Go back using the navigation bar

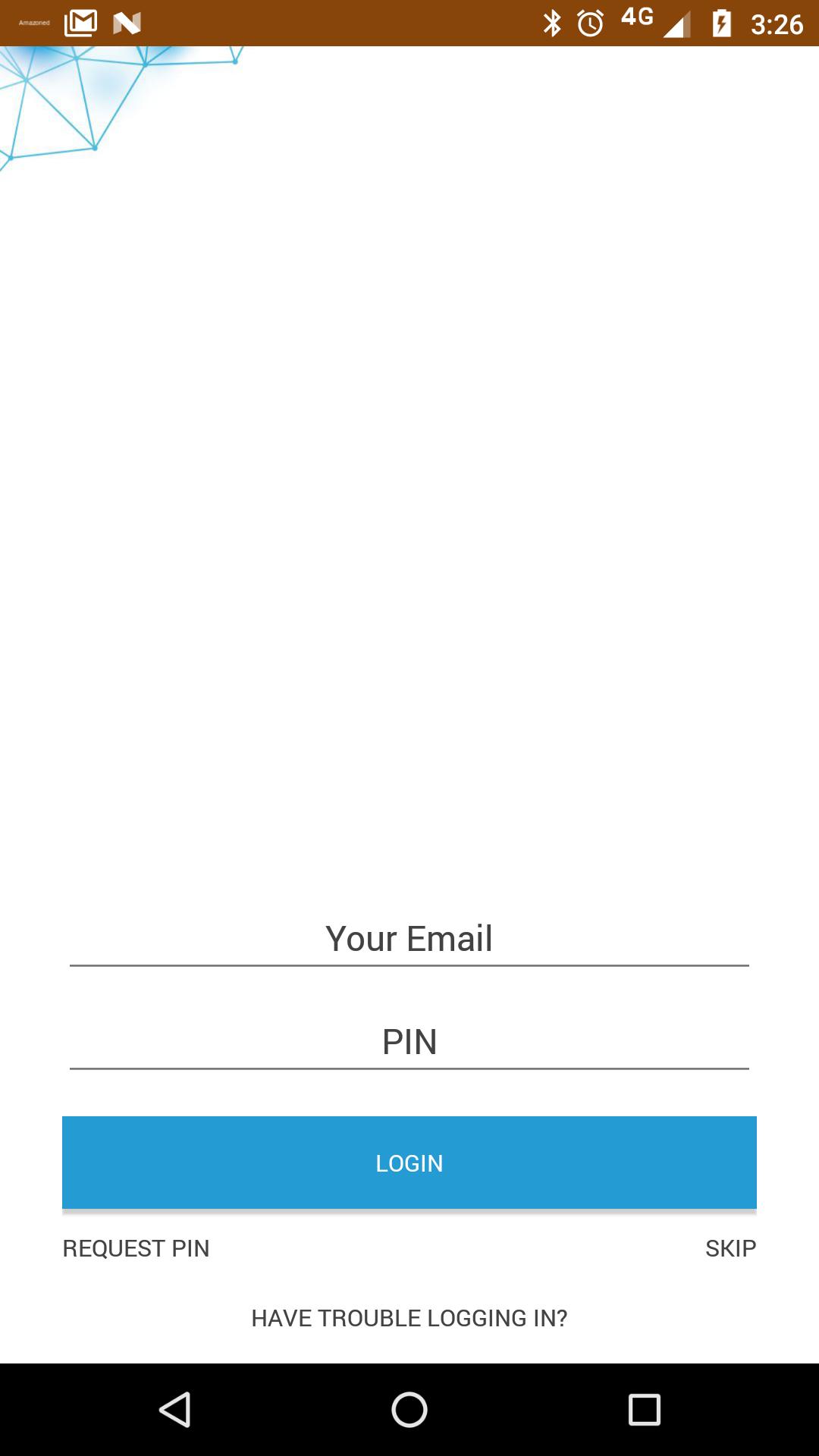point(175,1410)
